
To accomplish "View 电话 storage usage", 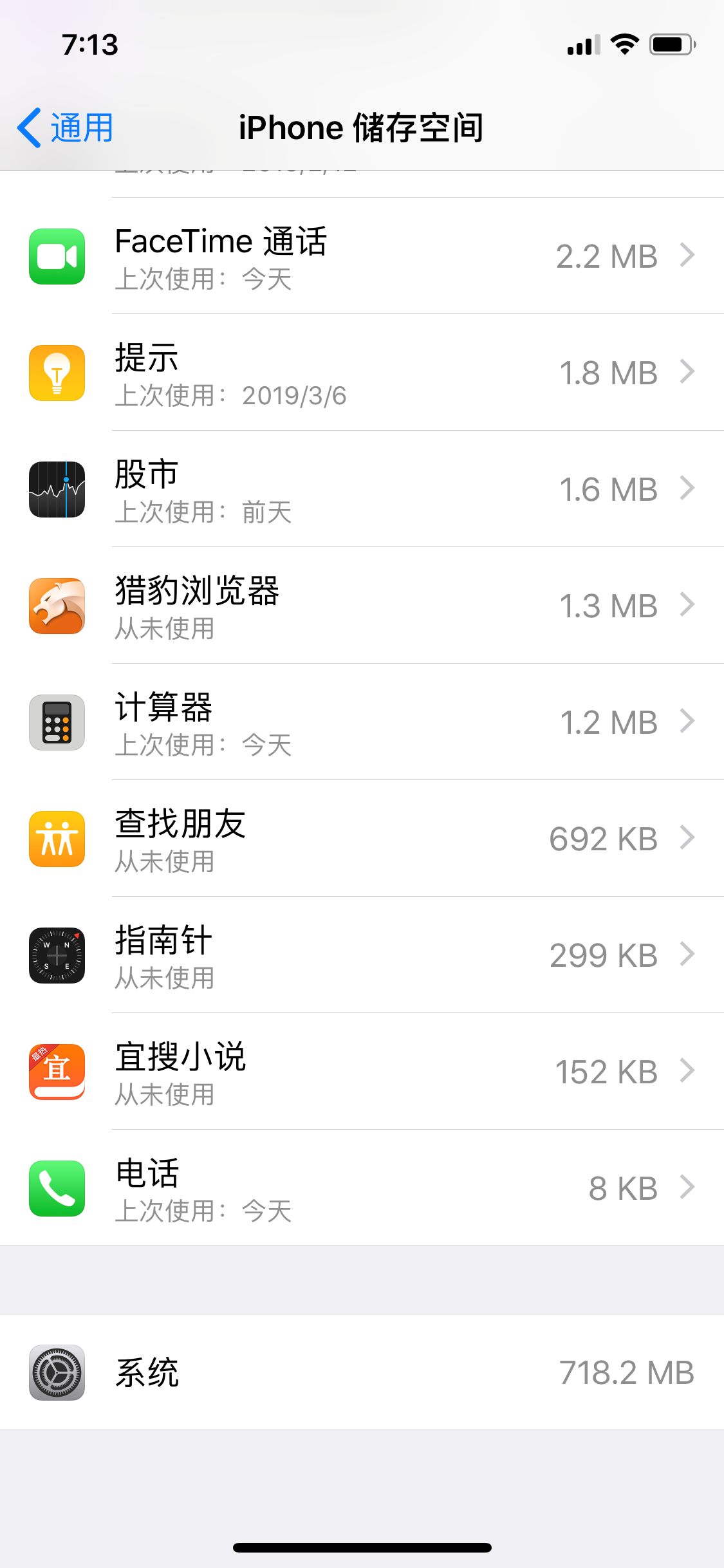I will click(x=362, y=1188).
